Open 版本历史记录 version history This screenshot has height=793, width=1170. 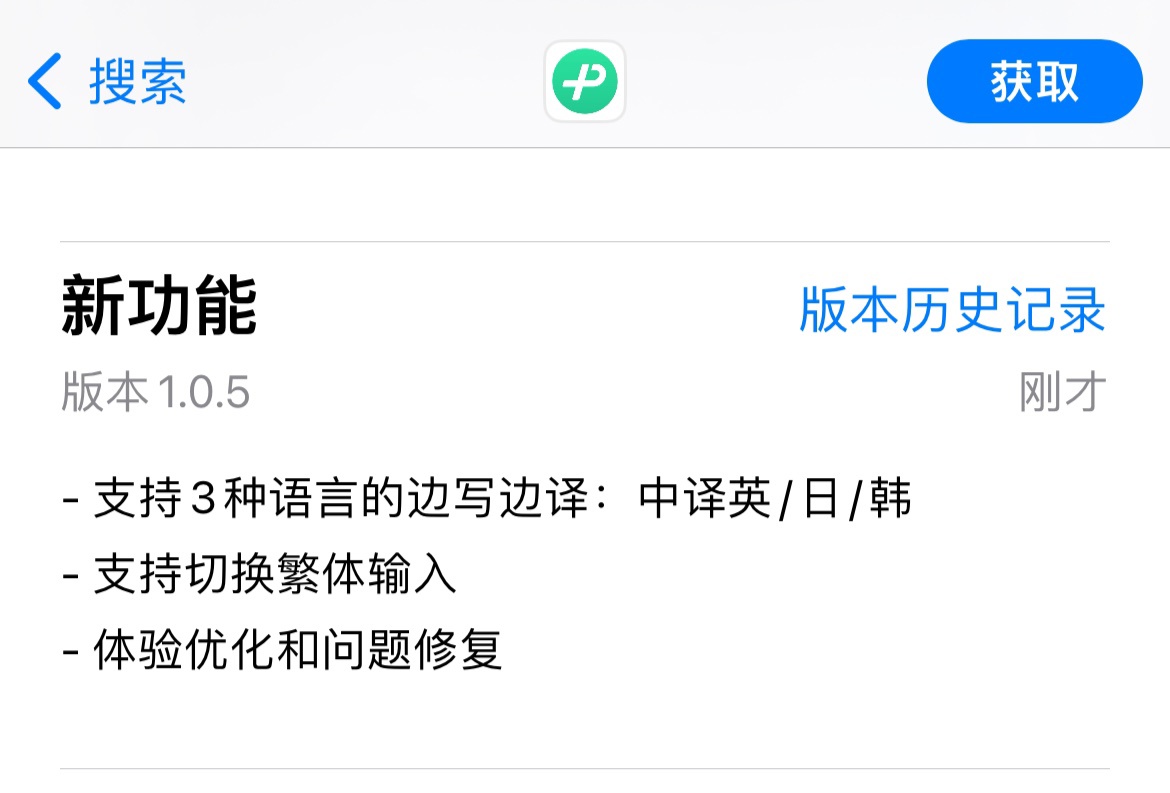pyautogui.click(x=952, y=309)
